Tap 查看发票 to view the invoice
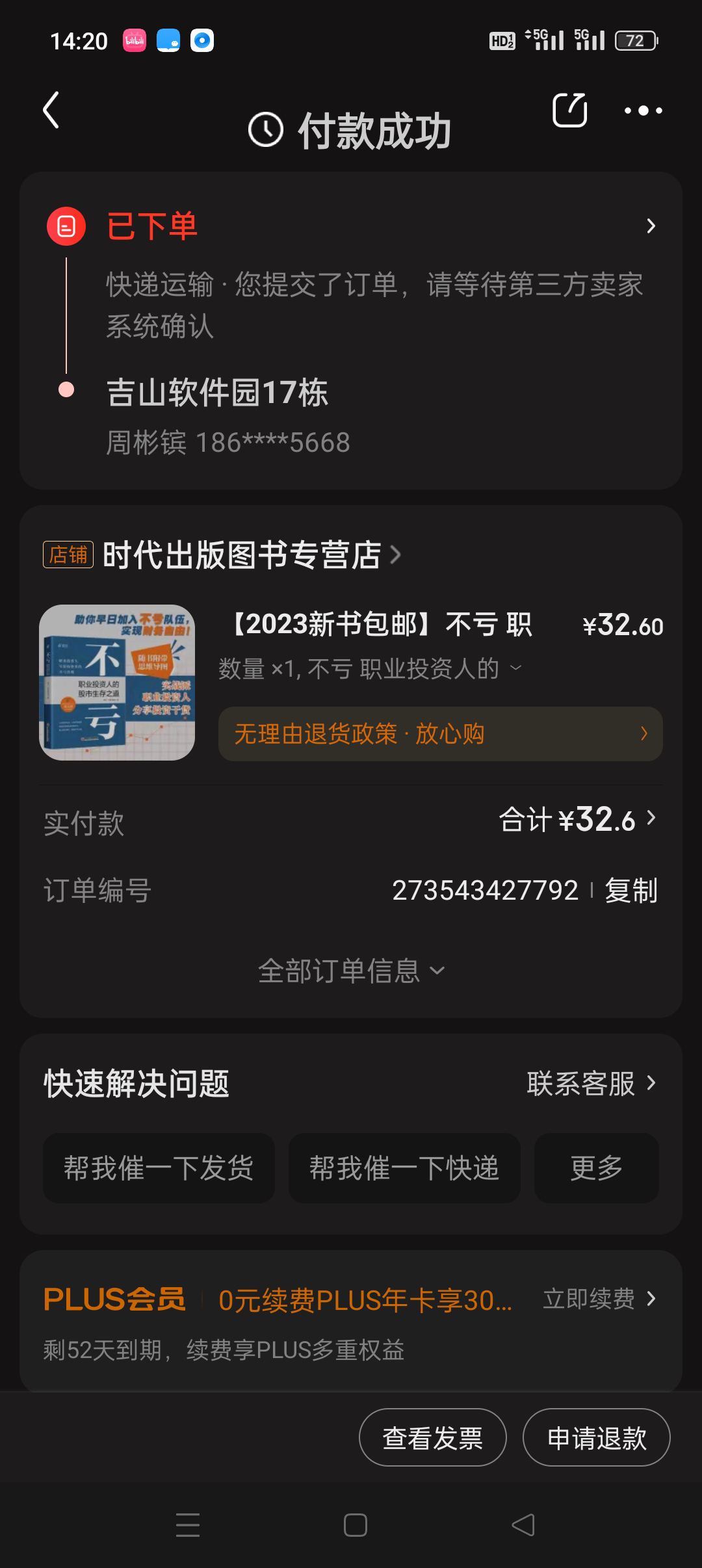 [432, 1438]
